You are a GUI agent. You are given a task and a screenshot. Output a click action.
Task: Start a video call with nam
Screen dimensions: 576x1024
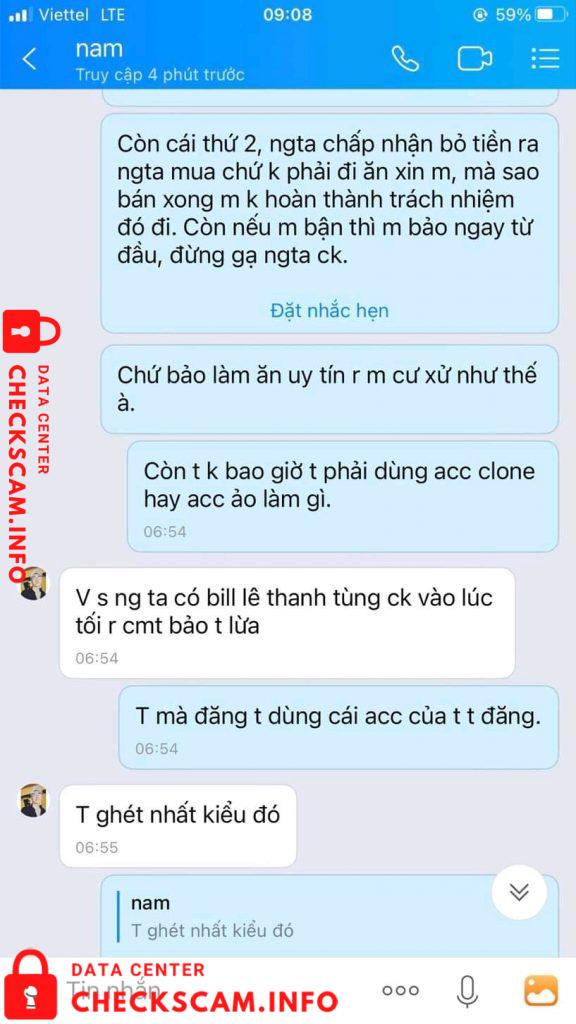point(474,59)
